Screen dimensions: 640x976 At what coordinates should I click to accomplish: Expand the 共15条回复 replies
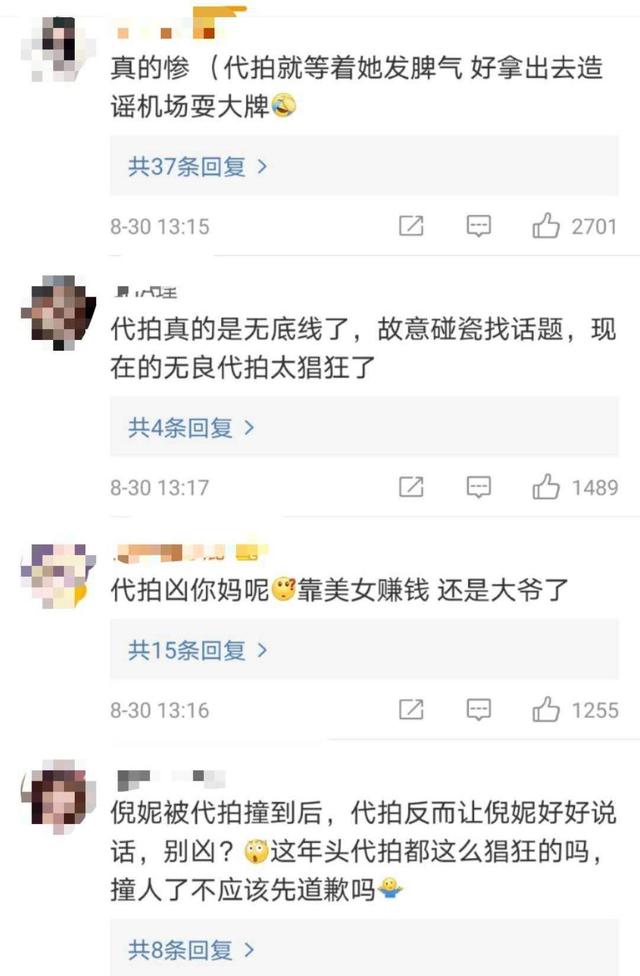197,651
